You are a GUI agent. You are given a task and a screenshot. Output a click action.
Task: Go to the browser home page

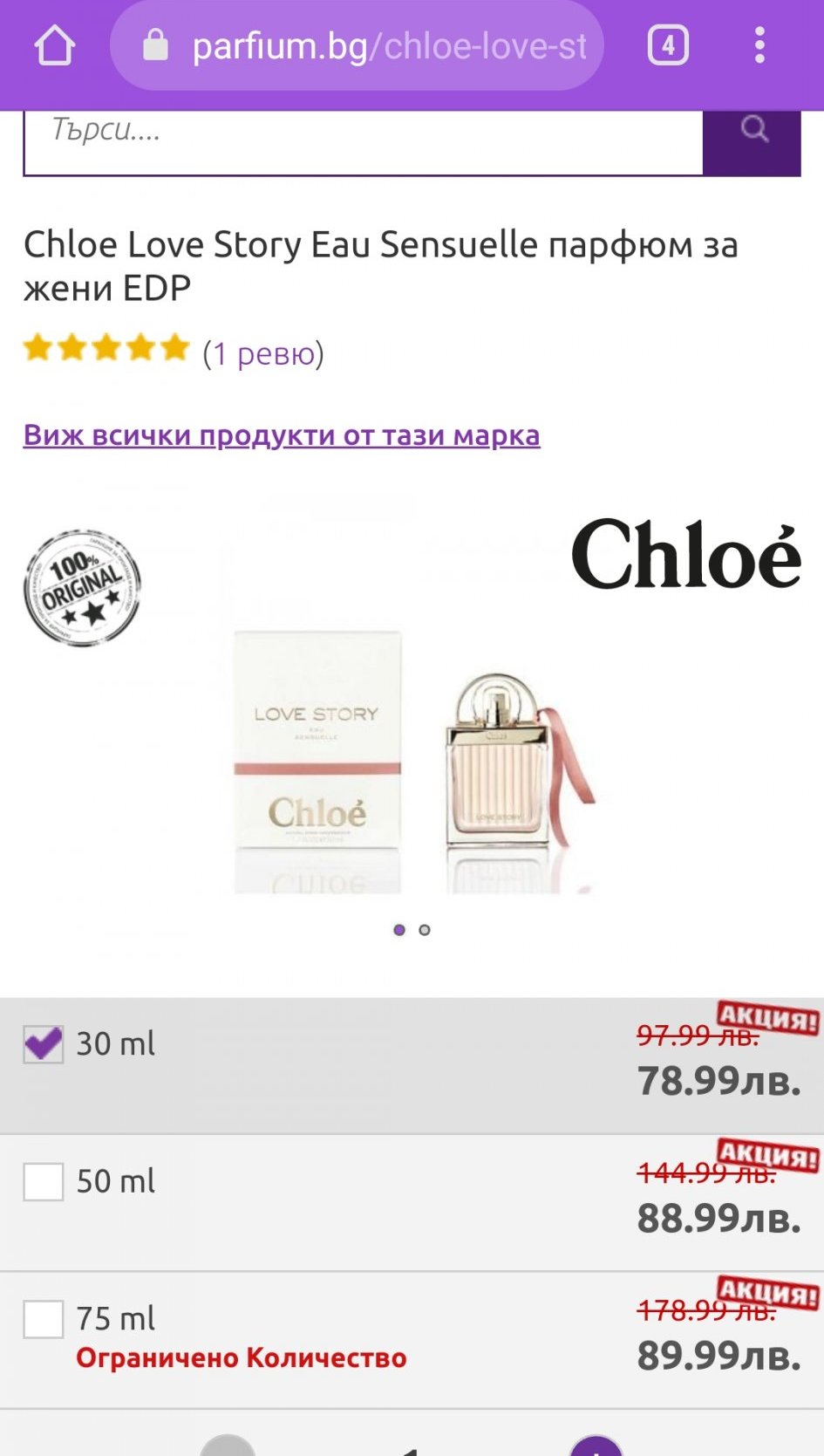tap(54, 45)
